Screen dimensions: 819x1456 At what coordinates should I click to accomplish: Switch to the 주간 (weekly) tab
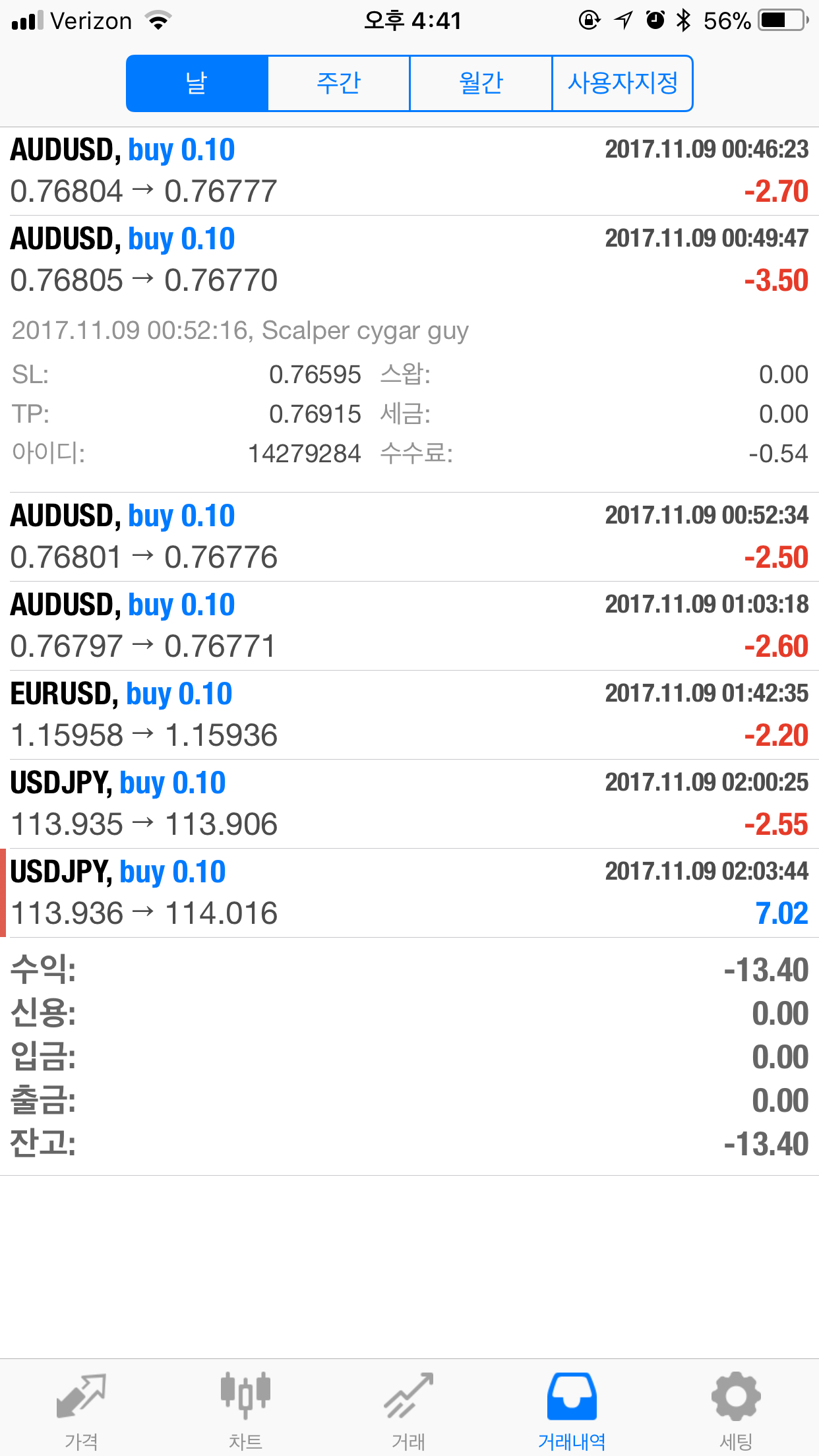339,83
